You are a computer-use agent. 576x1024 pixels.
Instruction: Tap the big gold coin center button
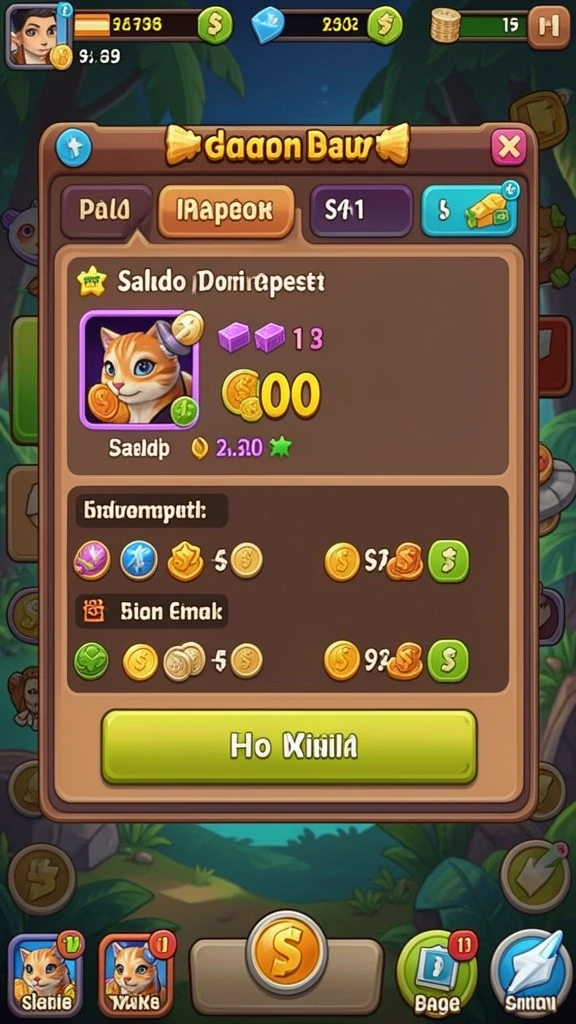(287, 948)
